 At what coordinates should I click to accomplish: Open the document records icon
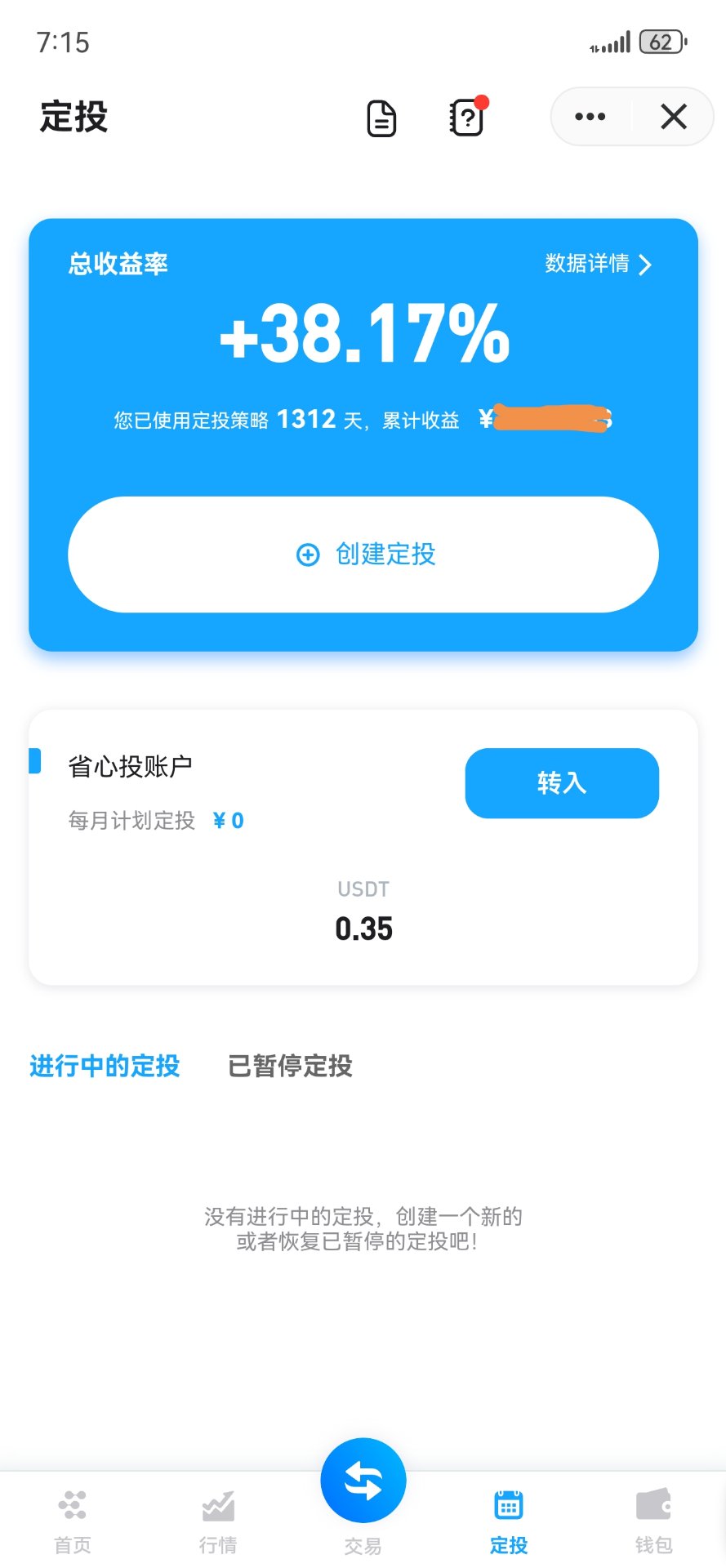click(381, 119)
